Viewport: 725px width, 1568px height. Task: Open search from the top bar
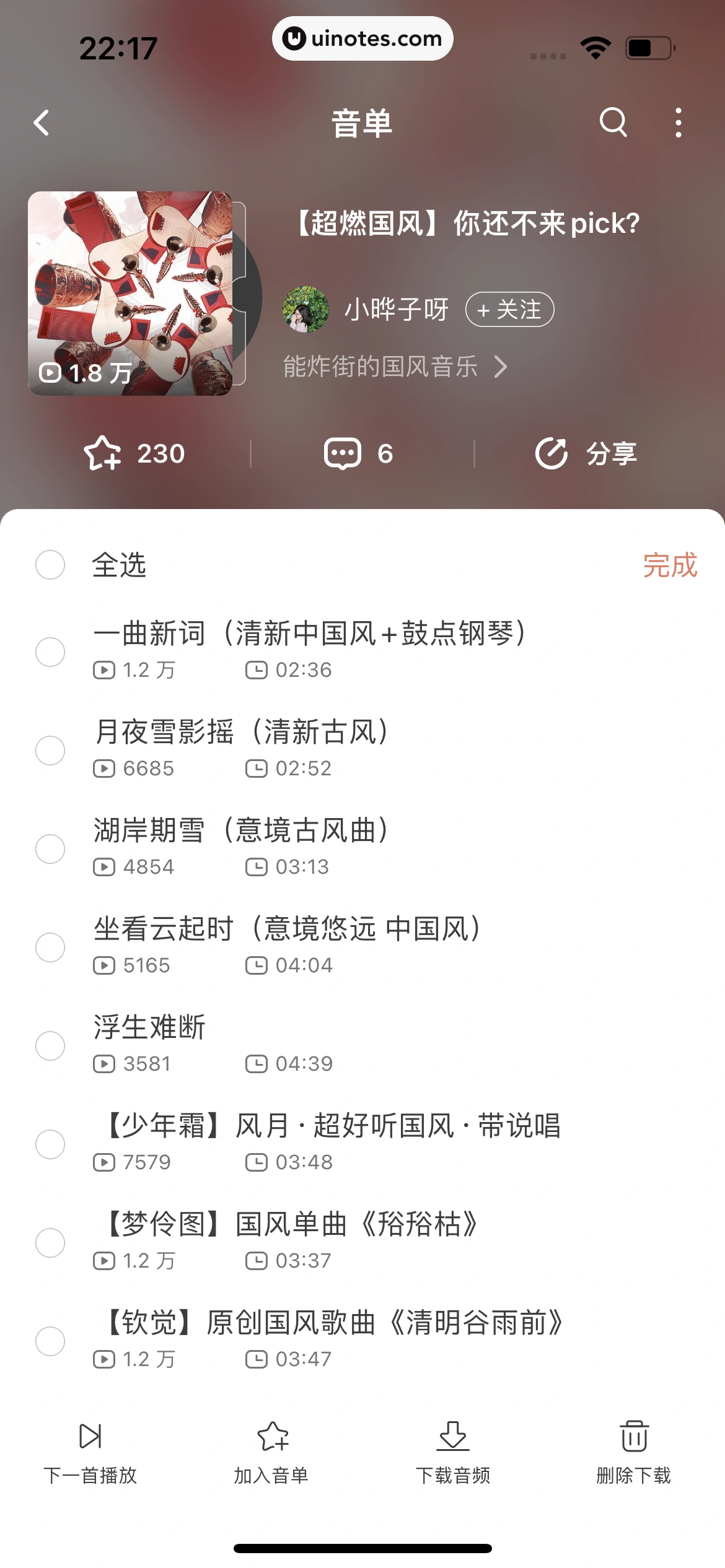pos(612,122)
